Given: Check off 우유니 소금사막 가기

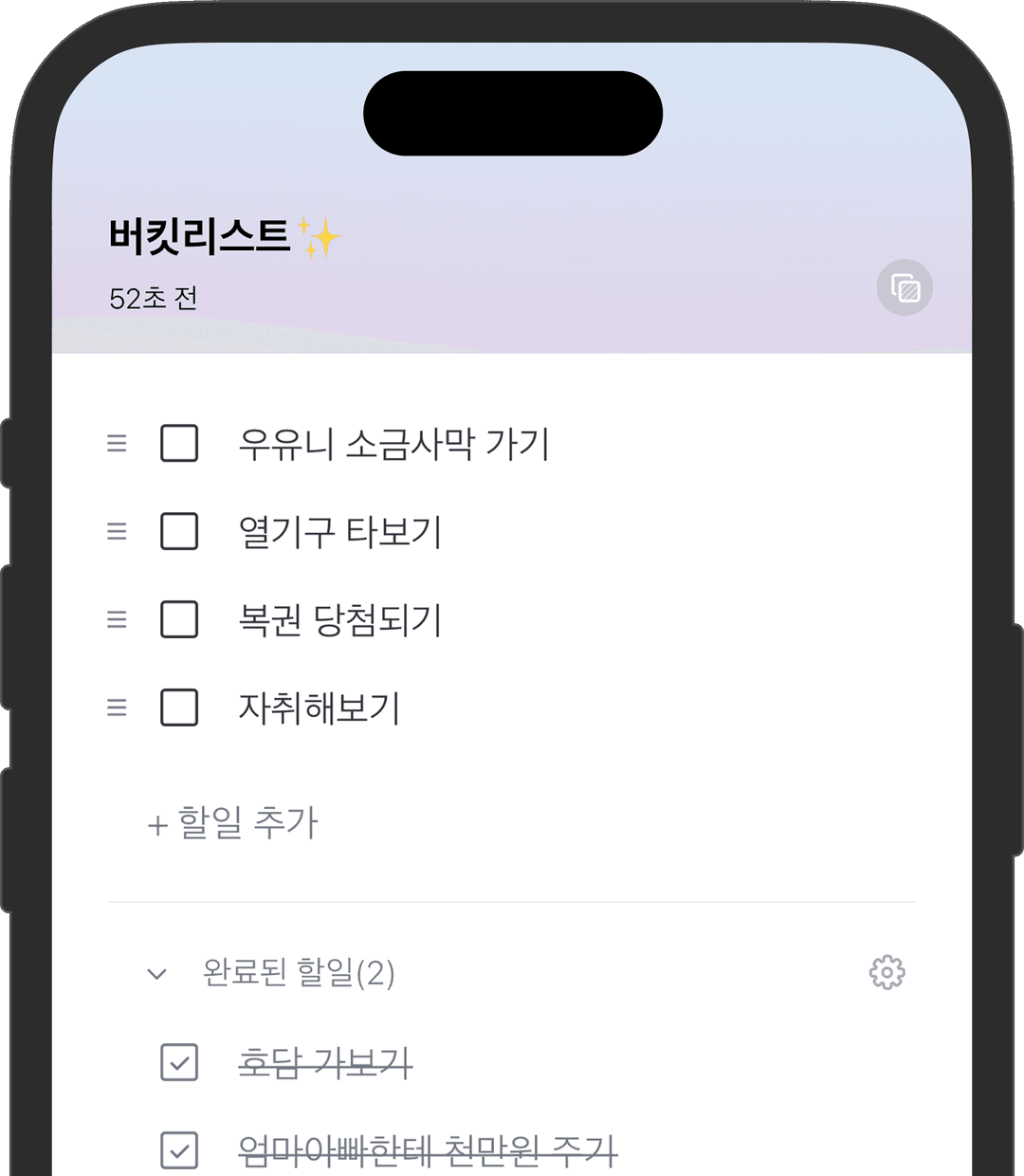Looking at the screenshot, I should (x=179, y=443).
